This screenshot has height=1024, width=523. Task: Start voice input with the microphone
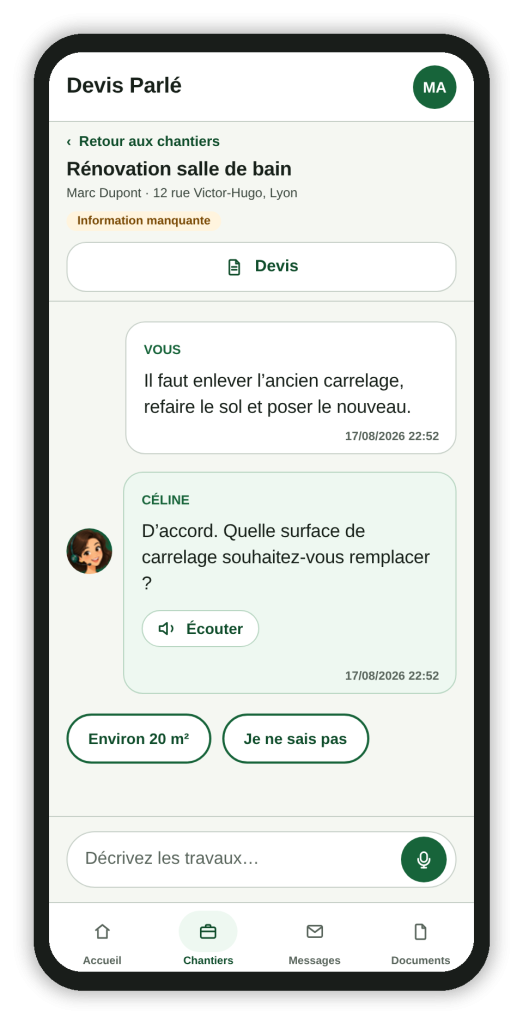[x=424, y=859]
